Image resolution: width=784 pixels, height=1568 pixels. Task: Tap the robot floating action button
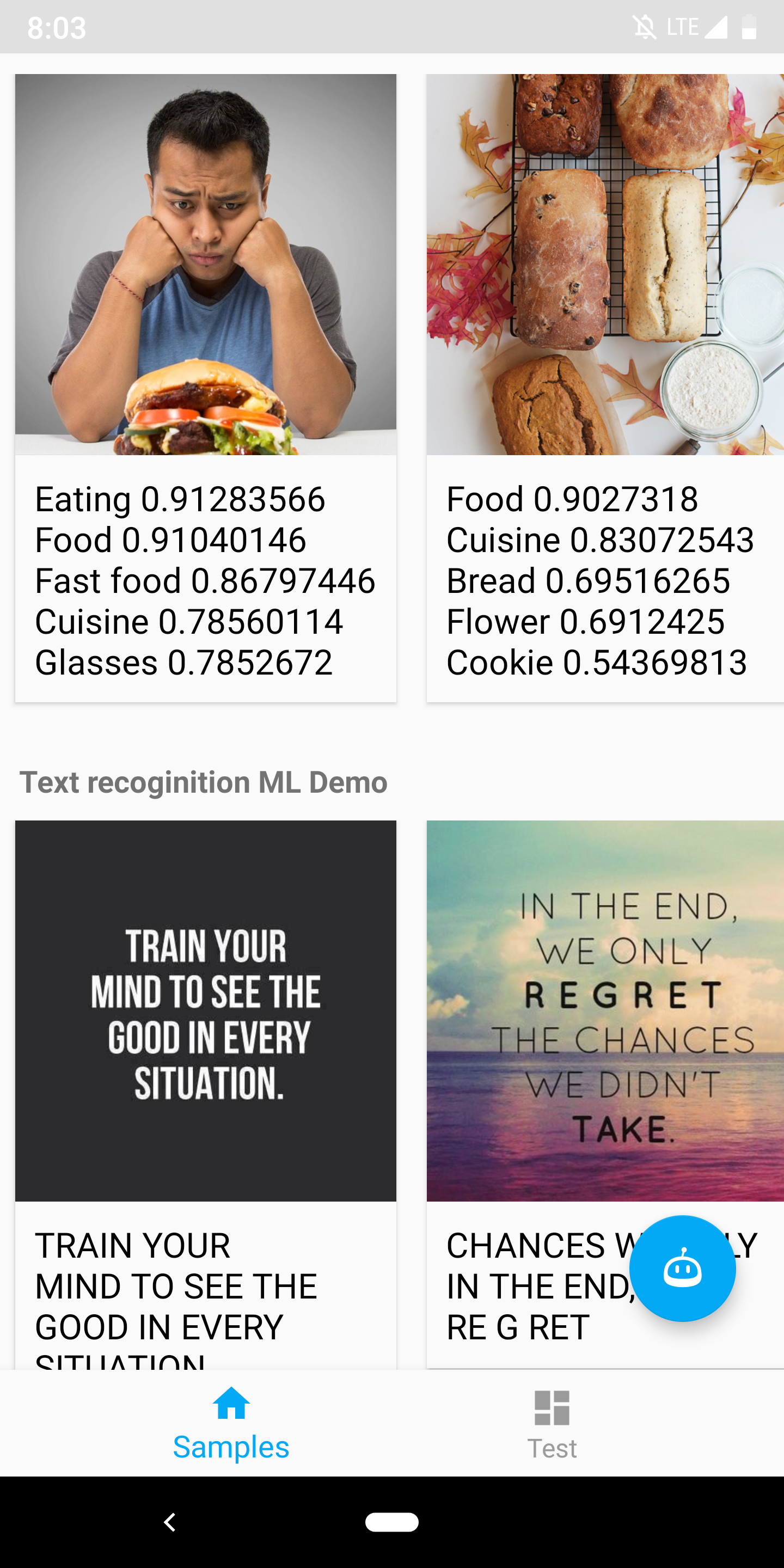point(682,1269)
